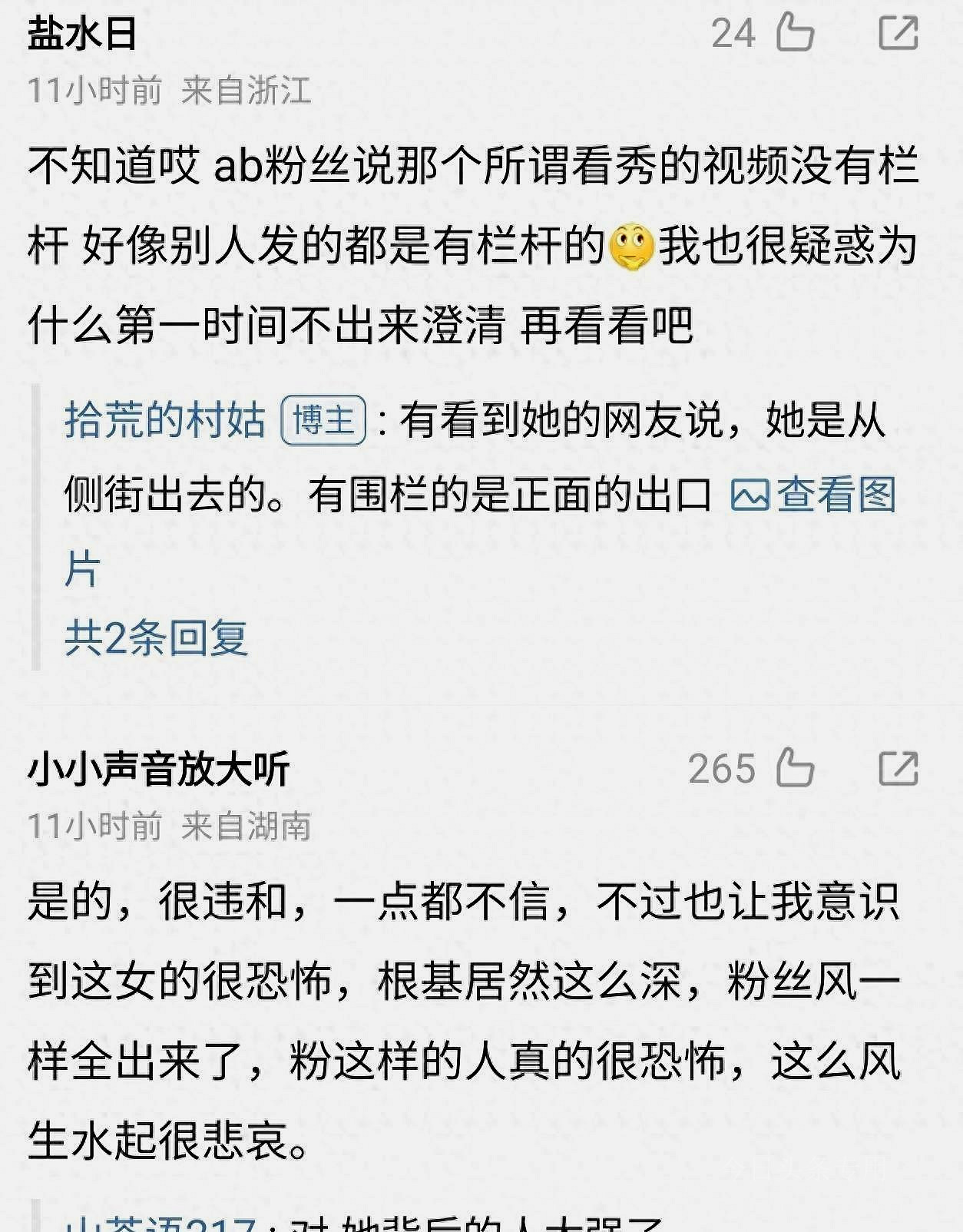
Task: Expand 共2条回复 replies
Action: point(157,638)
